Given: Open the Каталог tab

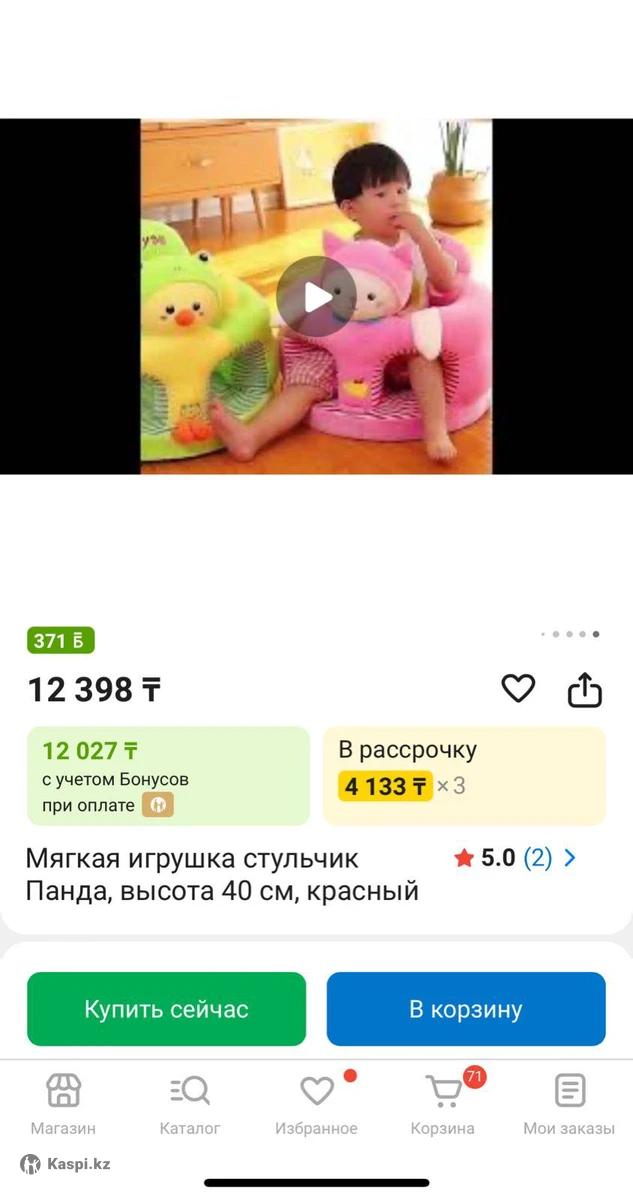Looking at the screenshot, I should coord(190,1104).
